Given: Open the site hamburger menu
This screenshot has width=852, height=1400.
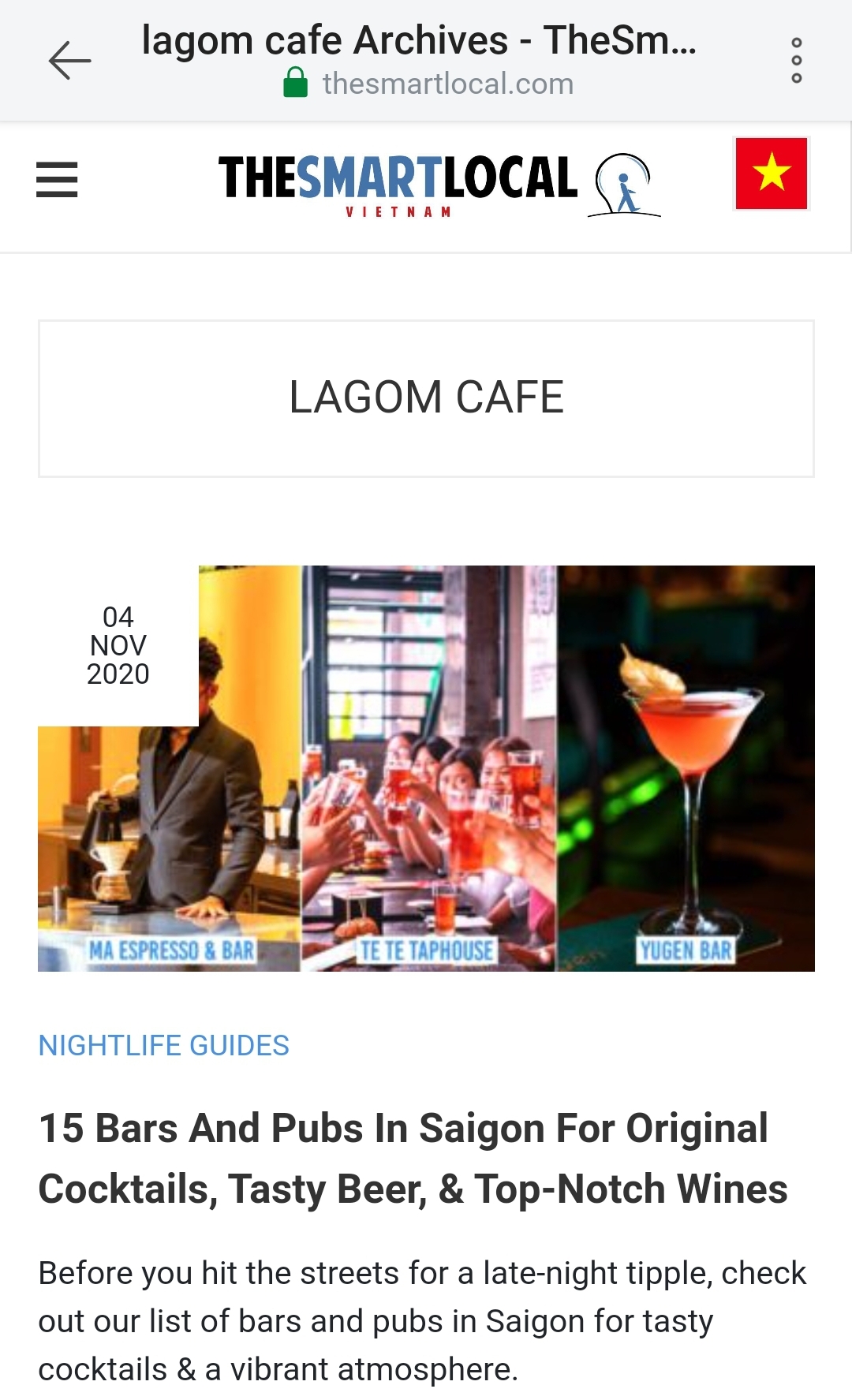Looking at the screenshot, I should [56, 180].
